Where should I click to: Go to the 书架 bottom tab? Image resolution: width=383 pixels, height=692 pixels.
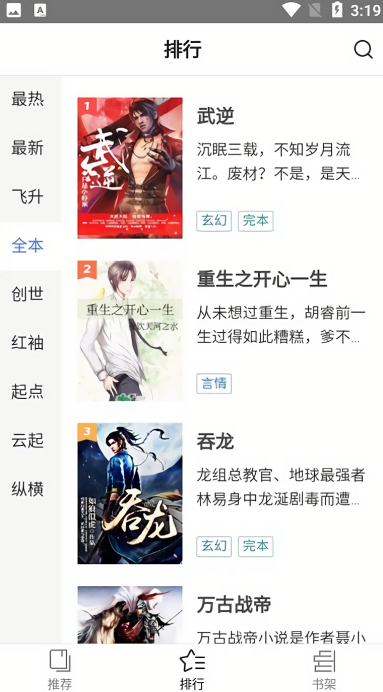(324, 669)
